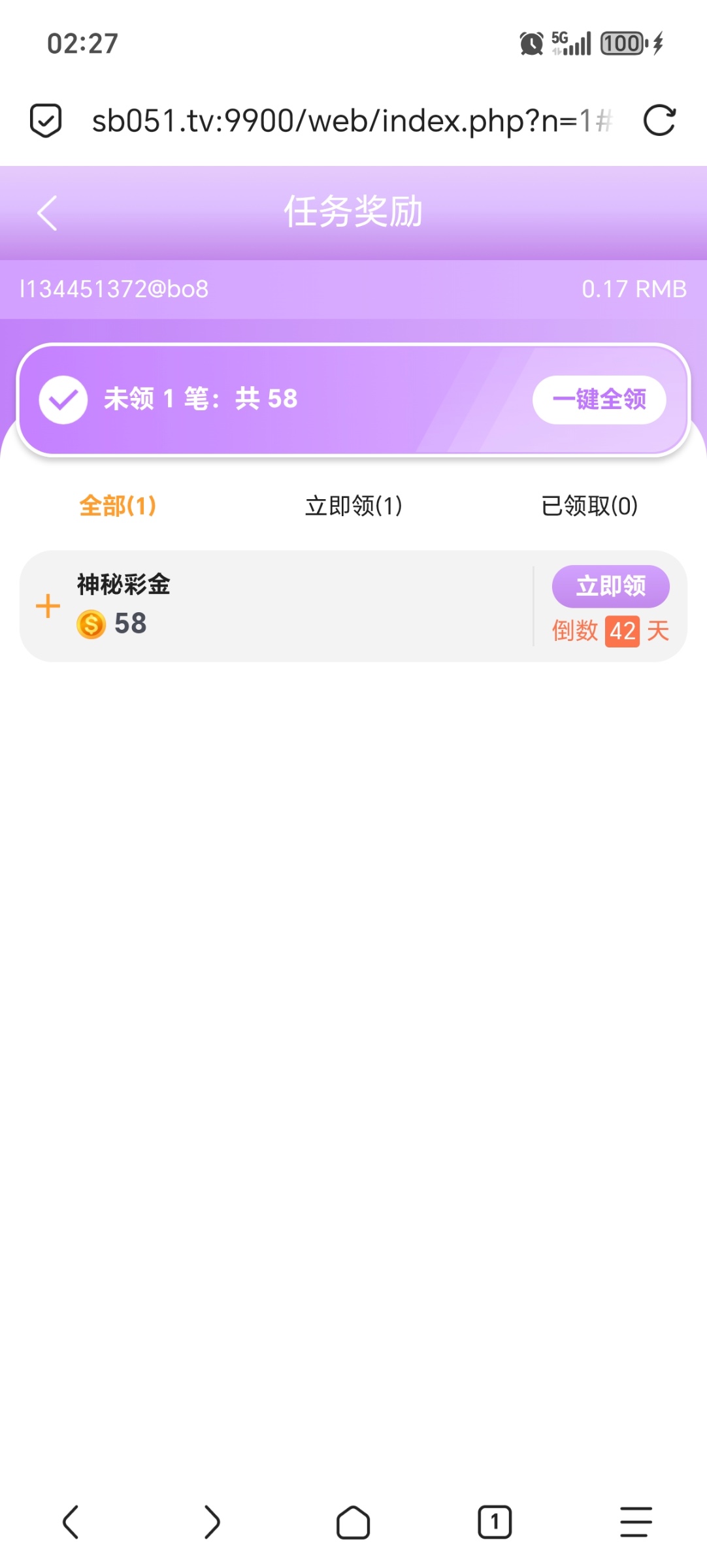Open the browser menu
Viewport: 707px width, 1568px height.
coord(635,1522)
